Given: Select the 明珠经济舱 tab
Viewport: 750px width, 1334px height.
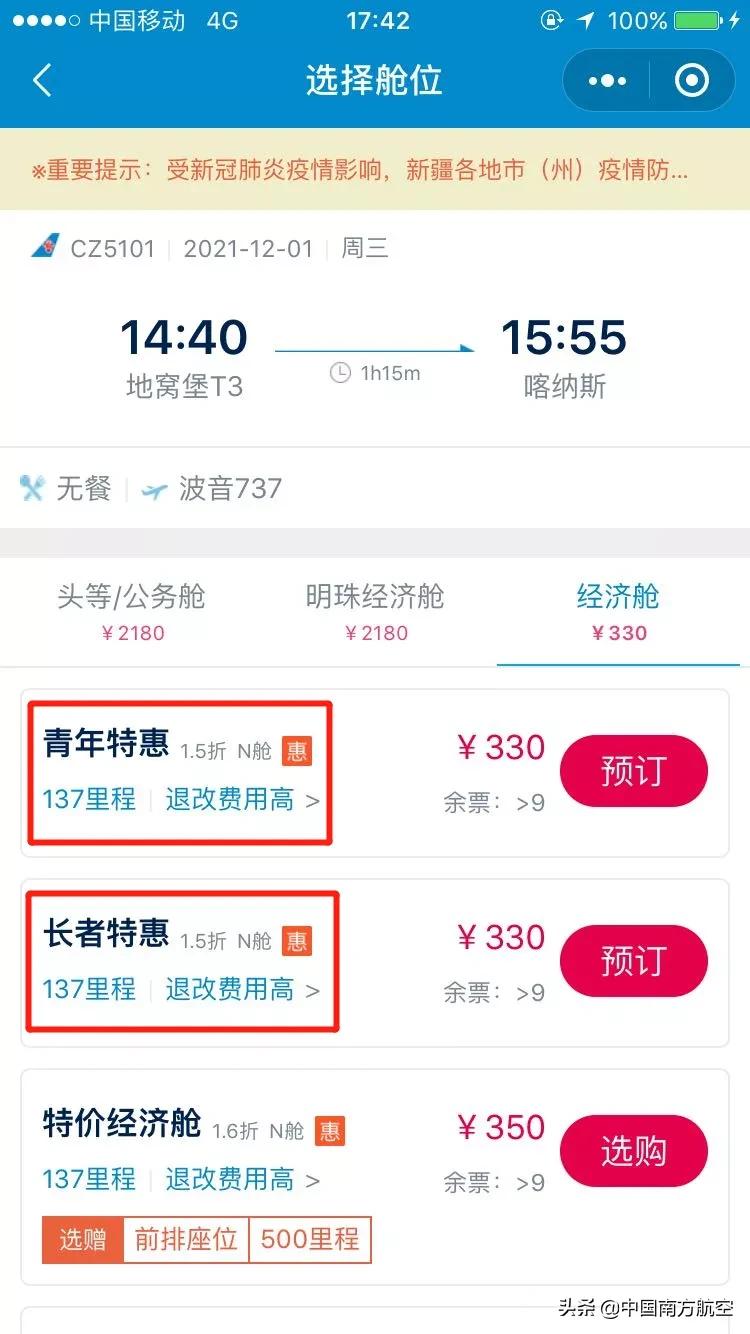Looking at the screenshot, I should 377,612.
